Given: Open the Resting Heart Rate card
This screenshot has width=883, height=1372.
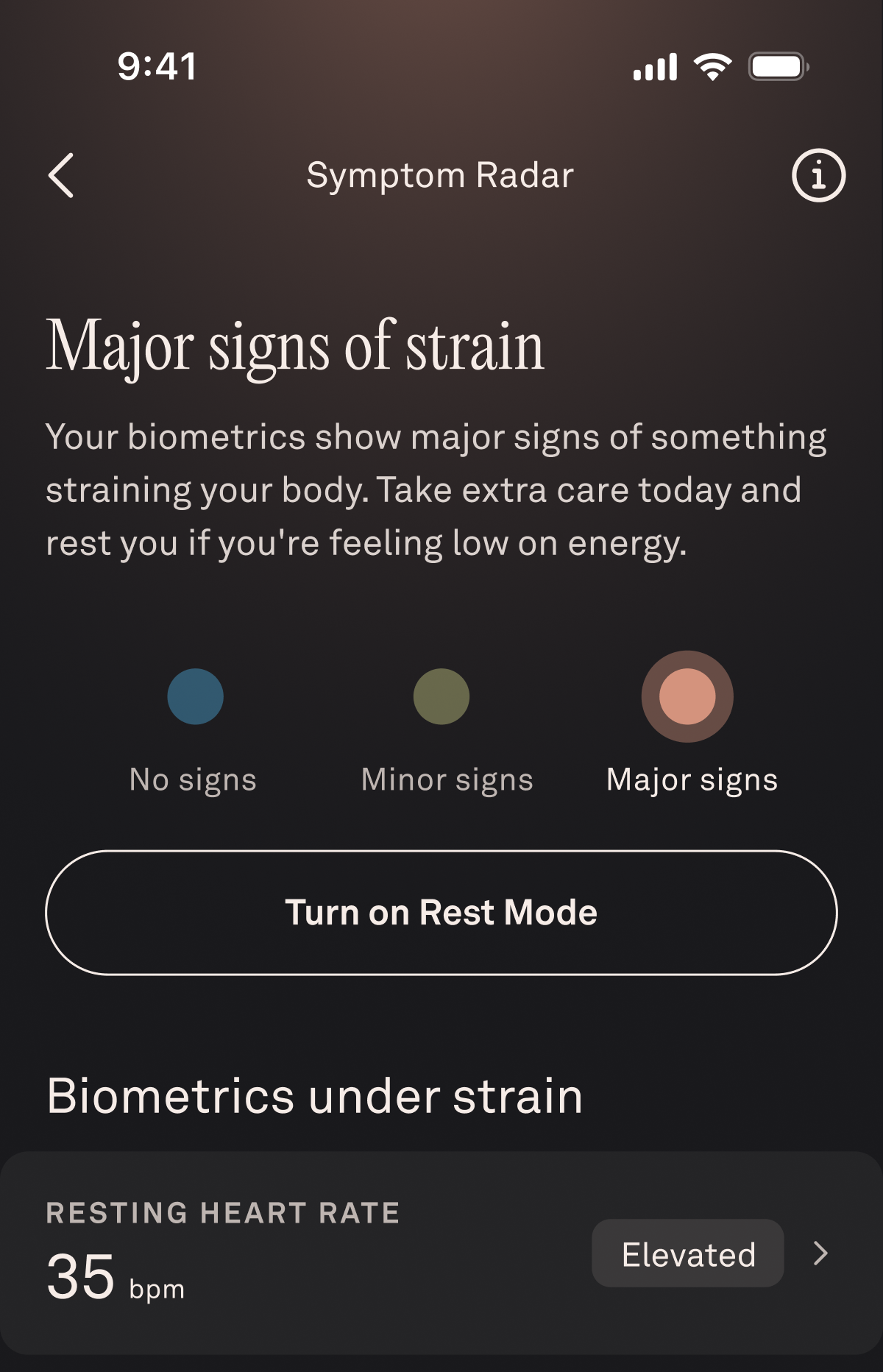Looking at the screenshot, I should click(x=441, y=1253).
